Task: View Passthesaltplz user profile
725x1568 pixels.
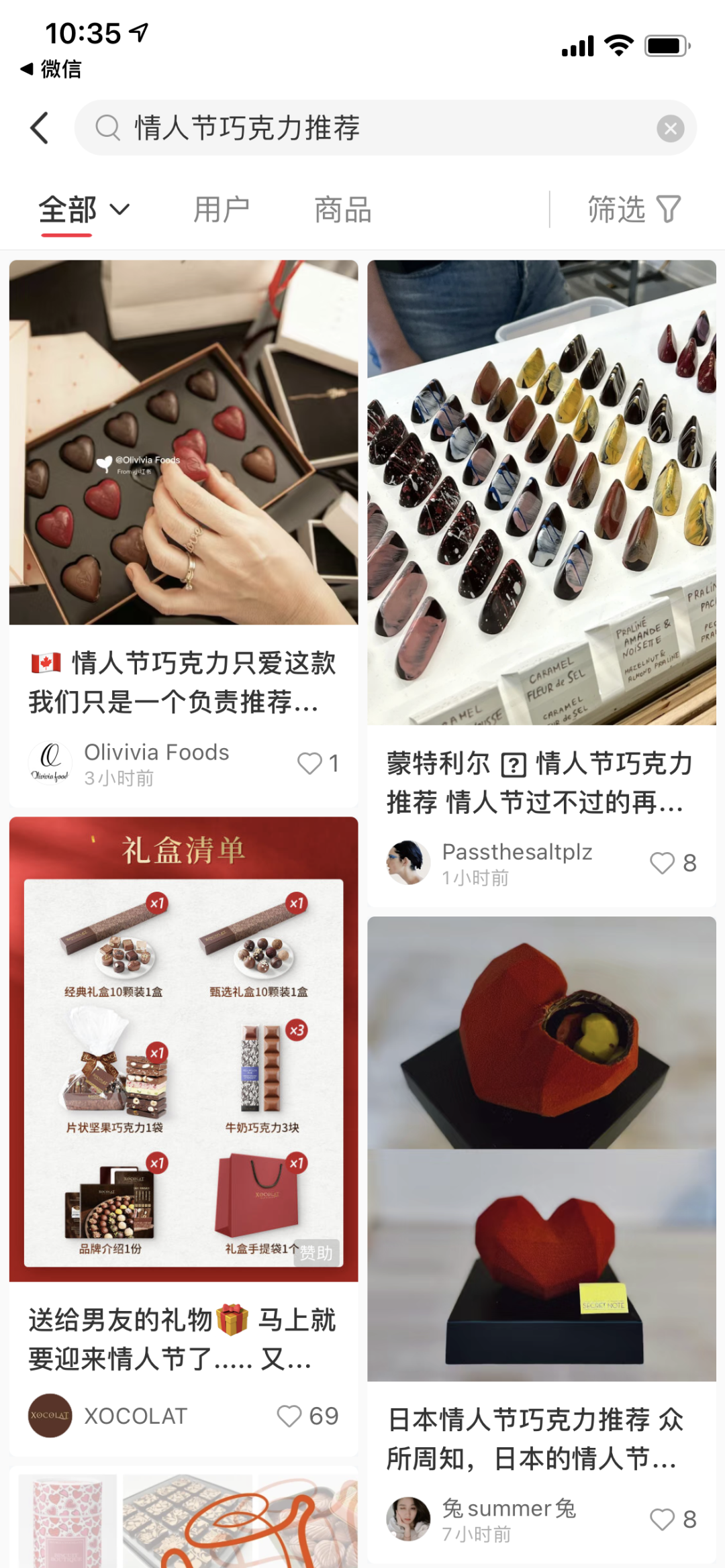Action: (x=408, y=863)
